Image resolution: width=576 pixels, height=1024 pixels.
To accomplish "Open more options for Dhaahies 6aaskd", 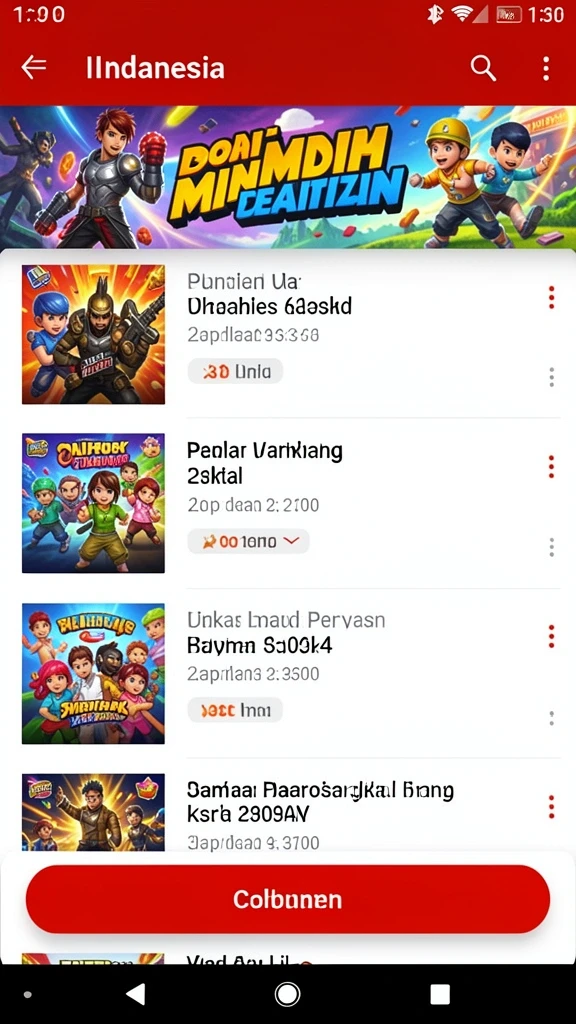I will pos(551,298).
